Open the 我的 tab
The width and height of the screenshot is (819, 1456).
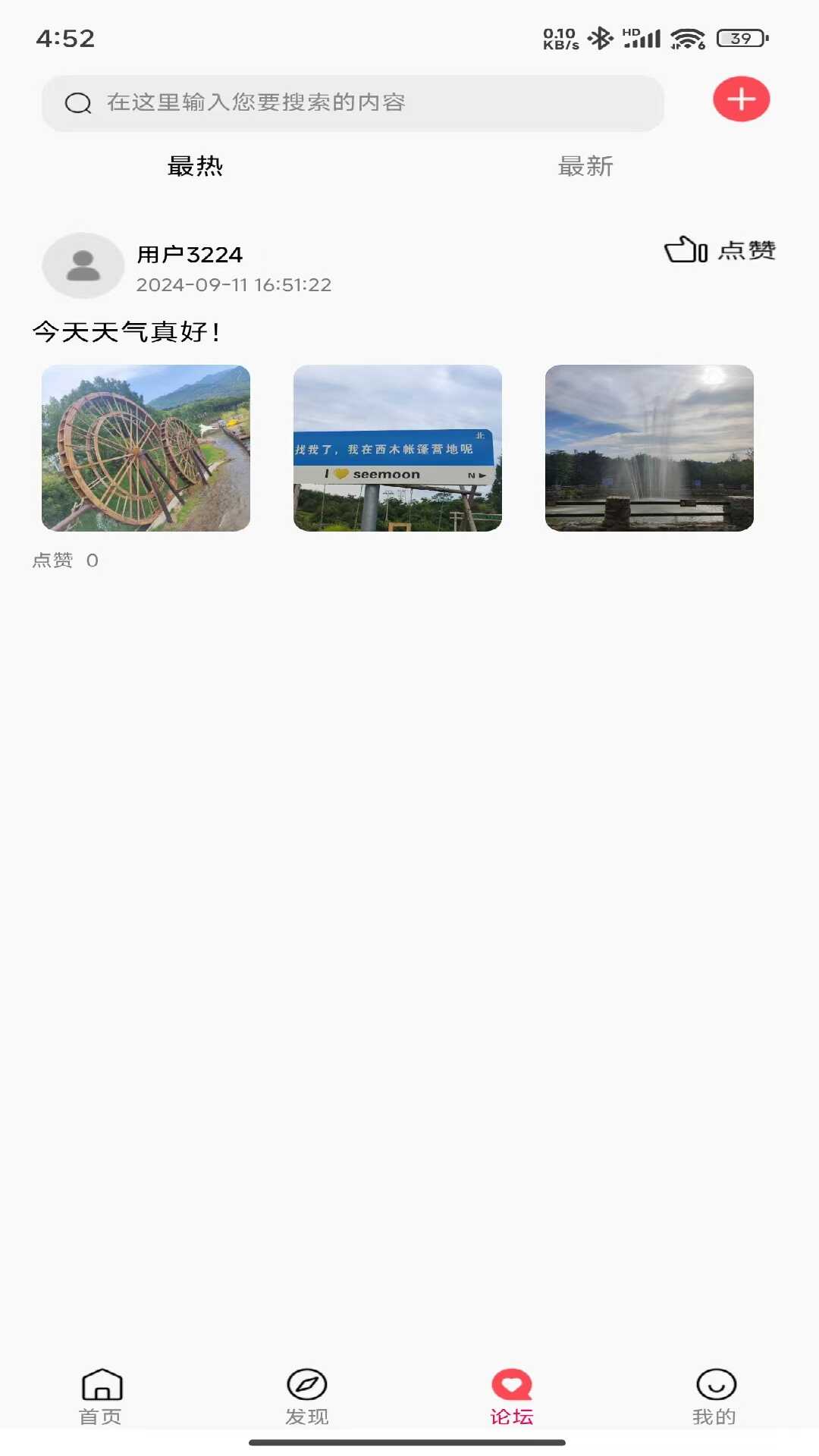coord(715,1396)
